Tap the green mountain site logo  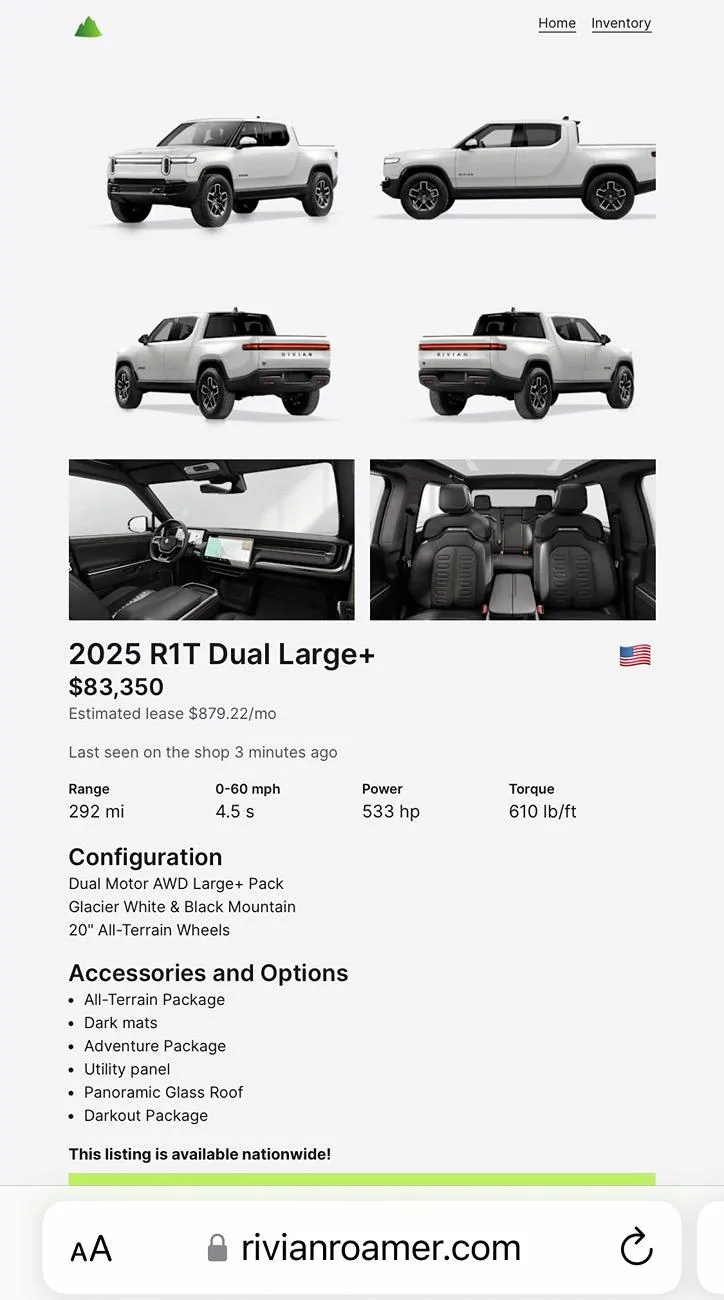click(x=88, y=27)
